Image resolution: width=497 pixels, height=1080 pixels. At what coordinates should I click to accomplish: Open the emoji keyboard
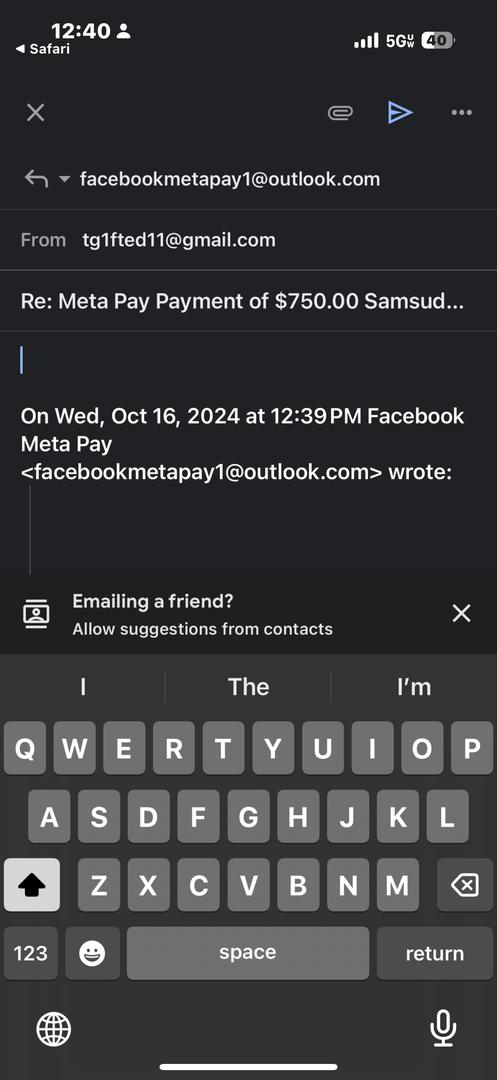coord(92,953)
